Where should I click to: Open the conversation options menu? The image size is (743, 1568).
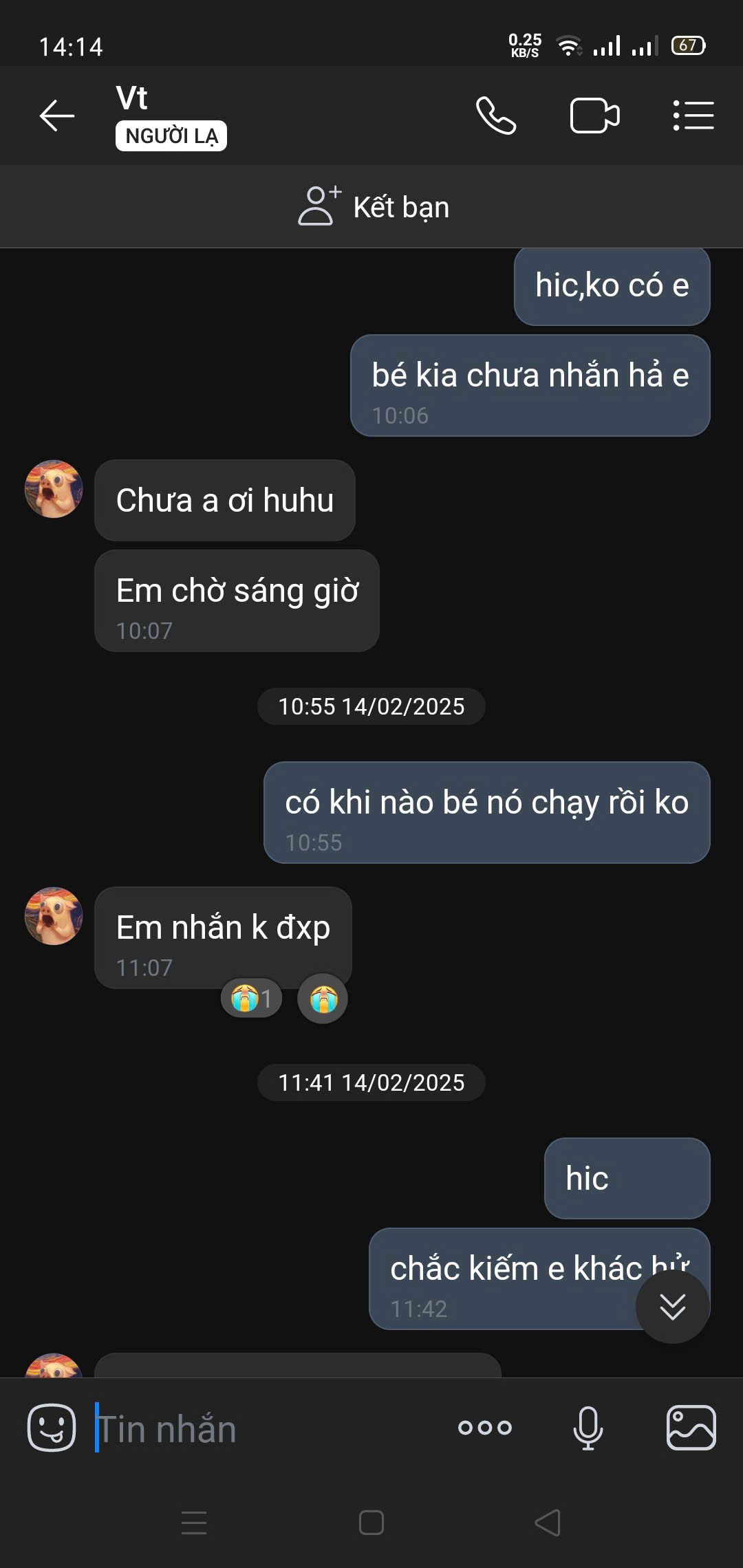click(x=693, y=115)
